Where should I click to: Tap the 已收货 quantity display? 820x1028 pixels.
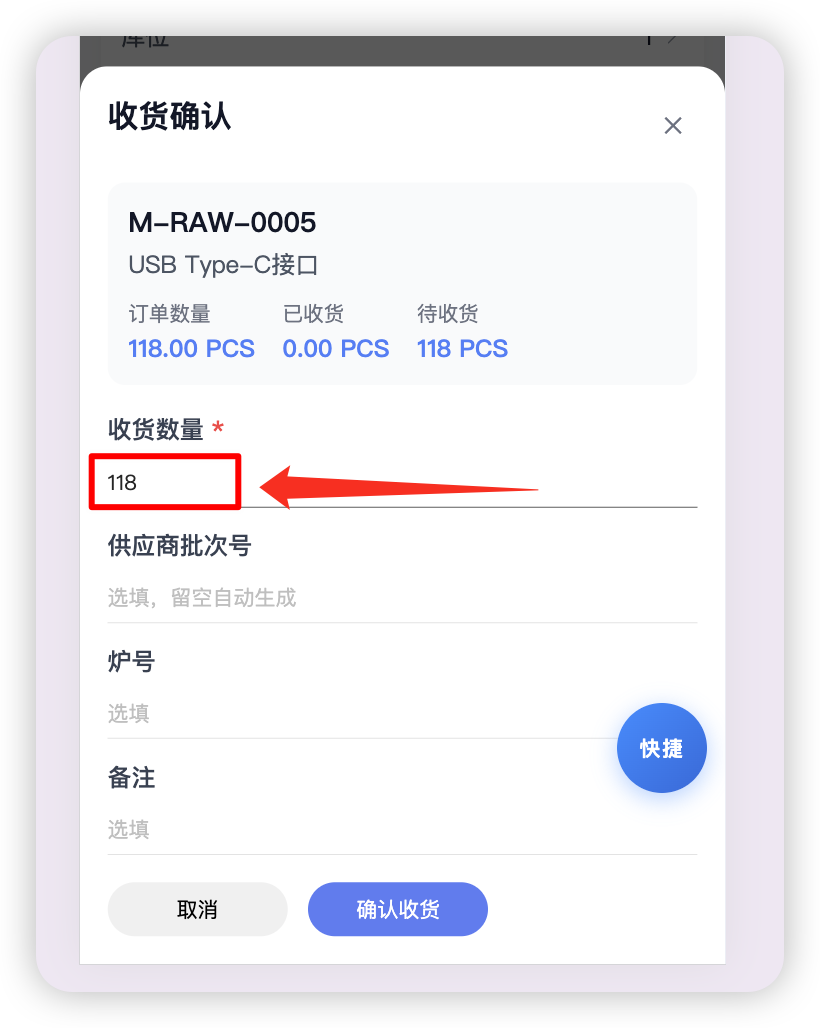335,348
